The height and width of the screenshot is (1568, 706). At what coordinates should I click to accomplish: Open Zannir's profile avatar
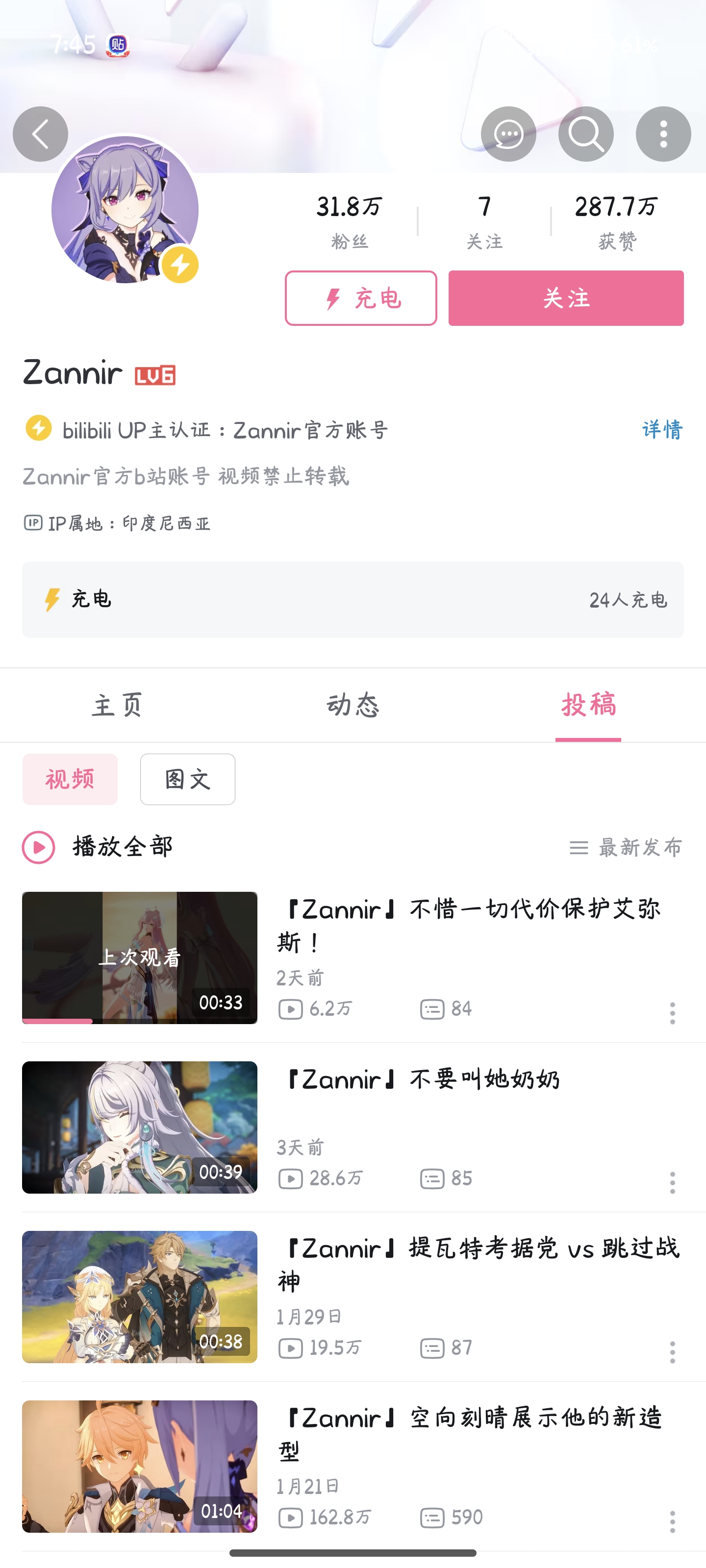tap(125, 210)
